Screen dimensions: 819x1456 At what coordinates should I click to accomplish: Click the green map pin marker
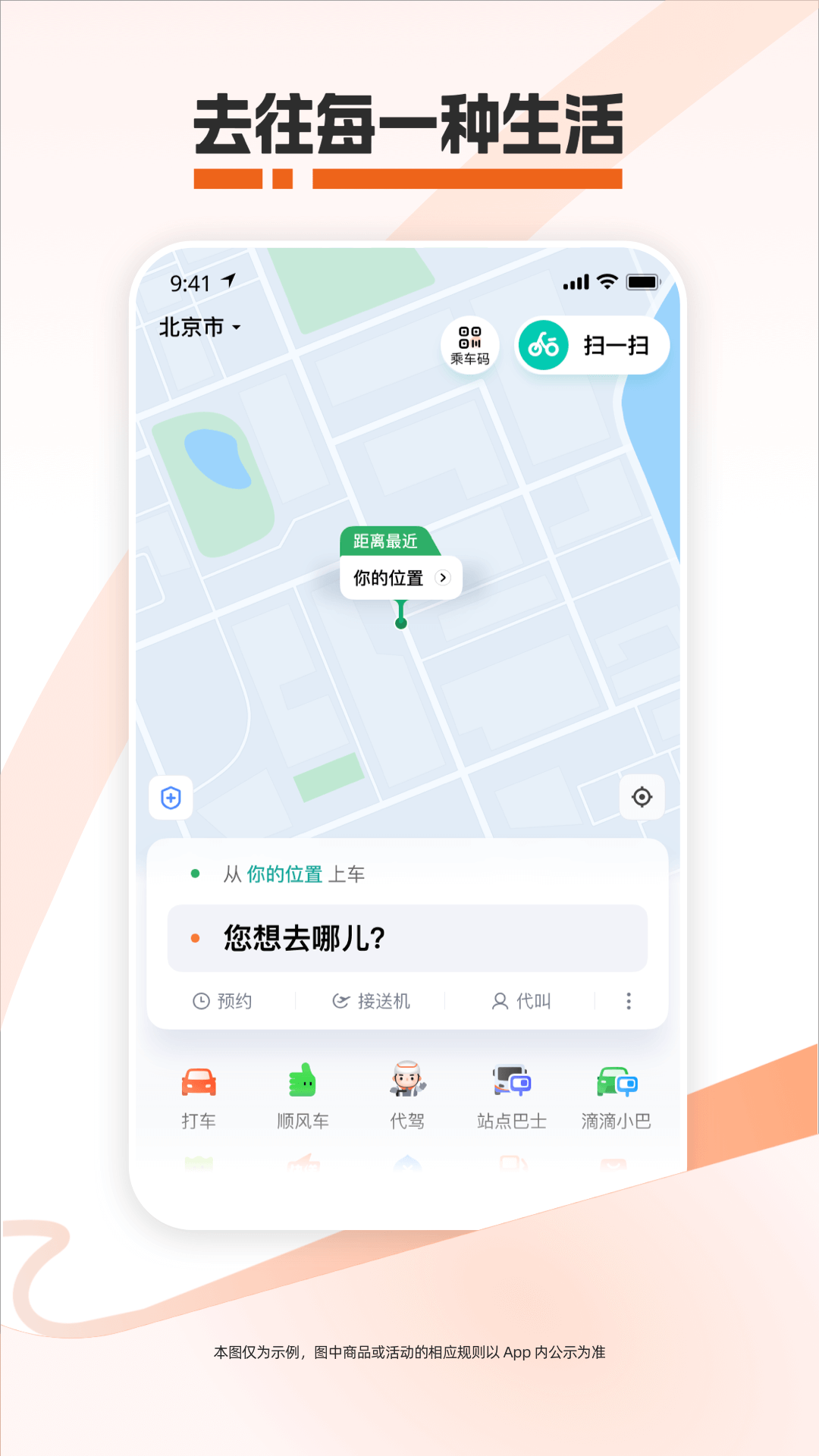coord(400,620)
